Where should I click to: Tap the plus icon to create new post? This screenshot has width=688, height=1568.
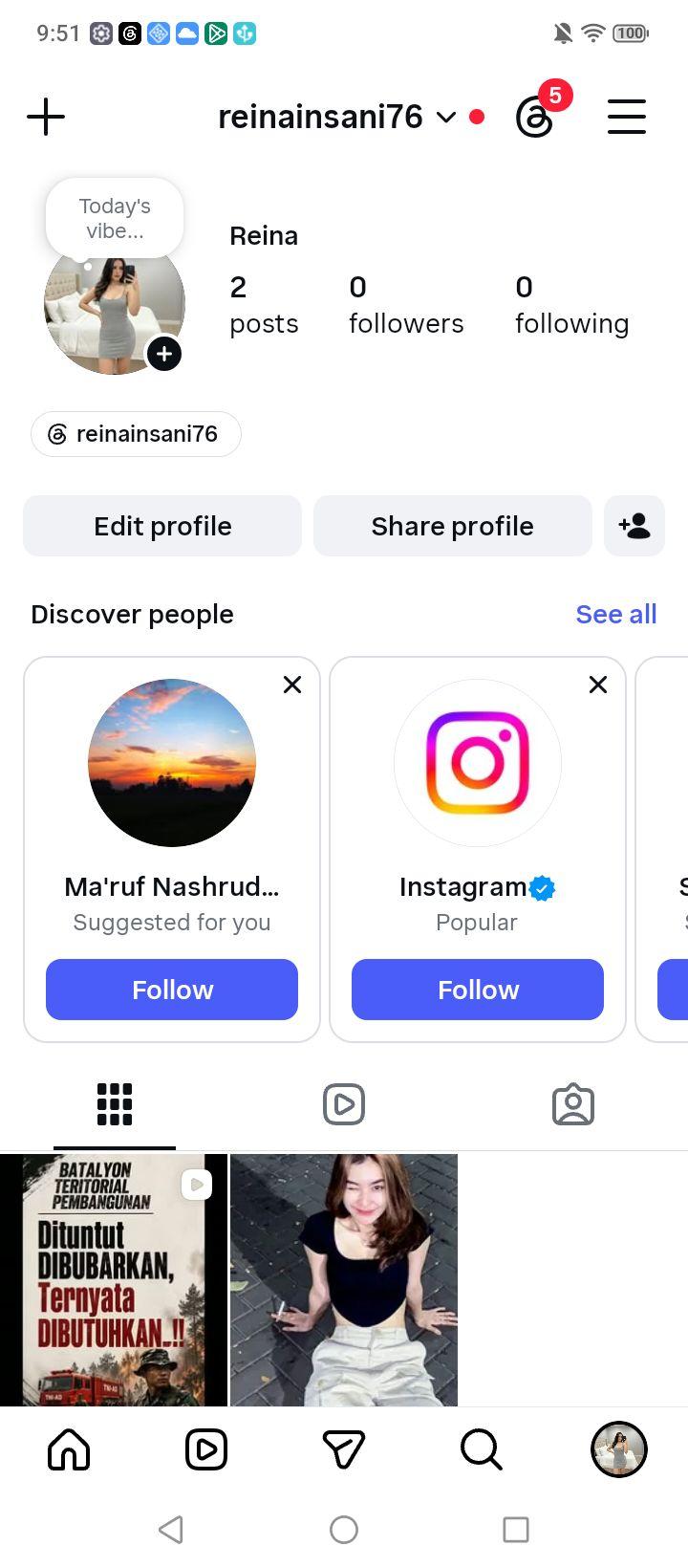click(46, 118)
